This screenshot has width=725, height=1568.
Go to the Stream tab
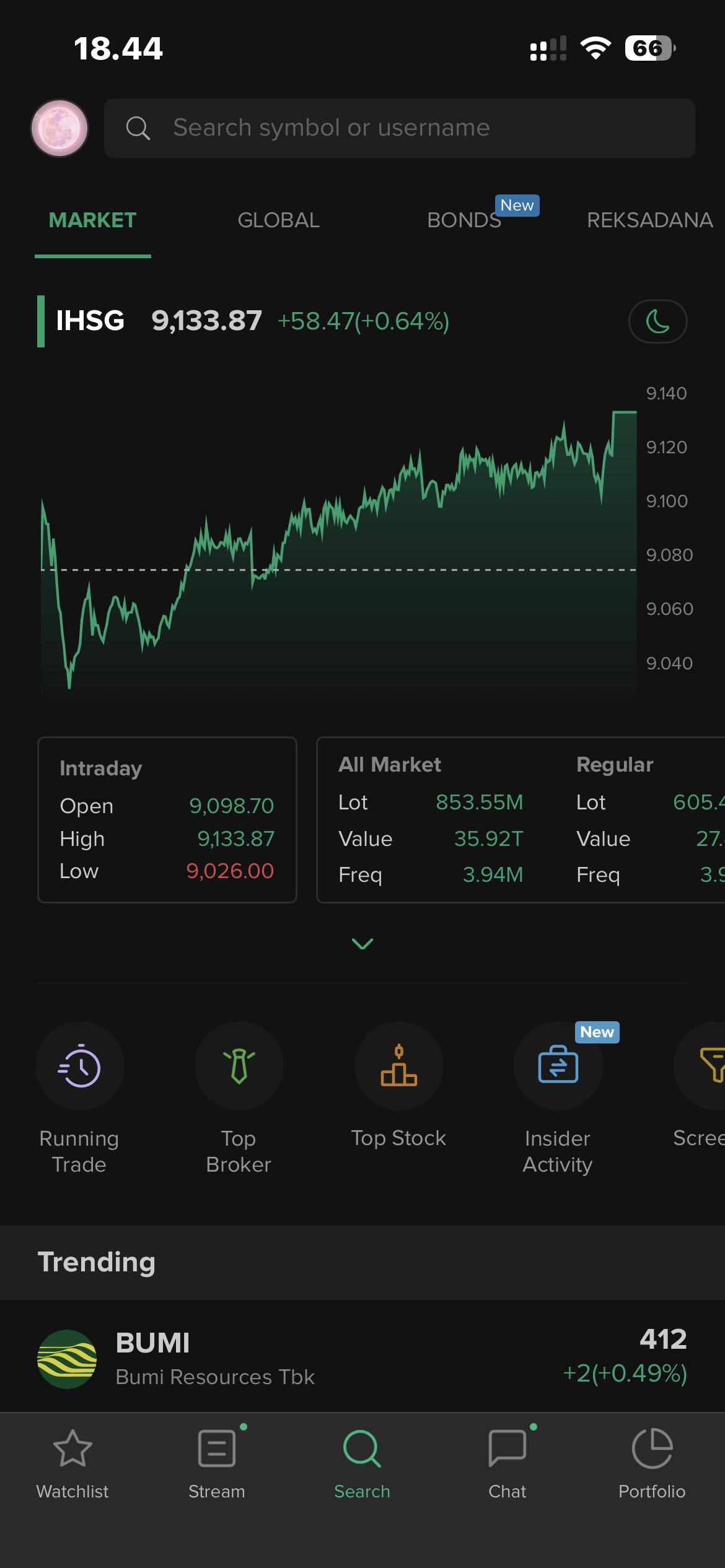(217, 1464)
